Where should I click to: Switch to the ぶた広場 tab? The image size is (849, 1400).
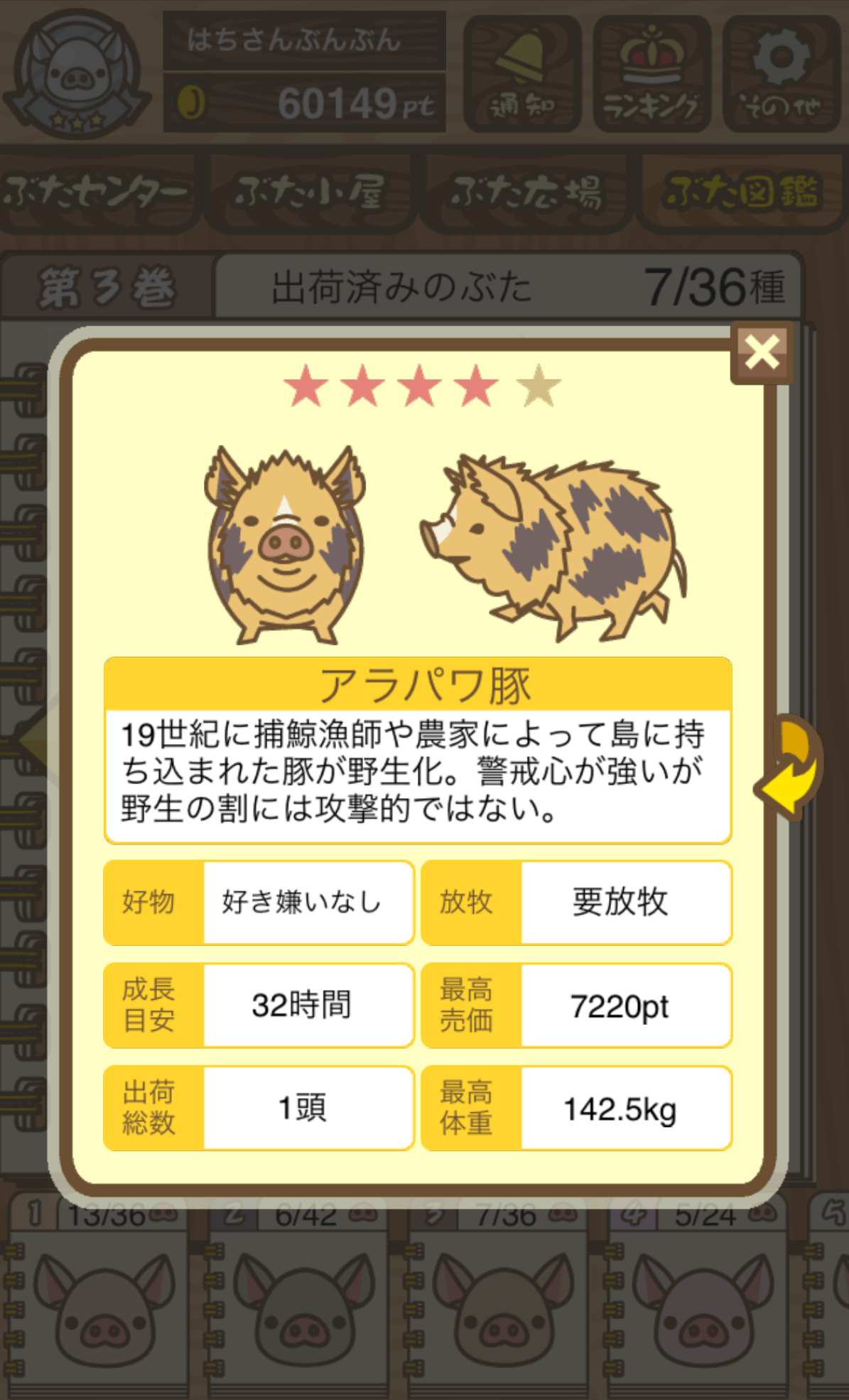526,193
